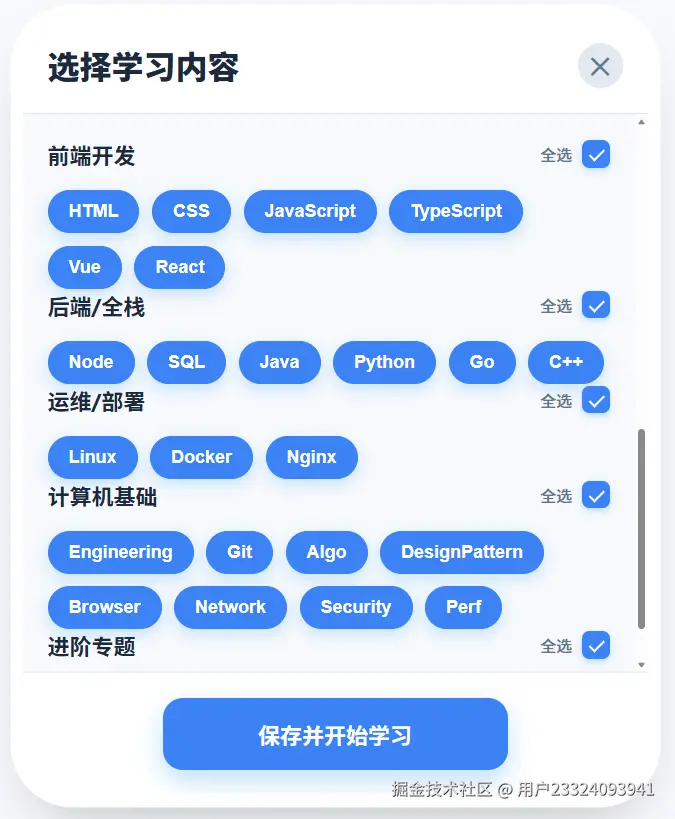Screen dimensions: 675x819
Task: Tap the SQL chip
Action: coord(186,362)
